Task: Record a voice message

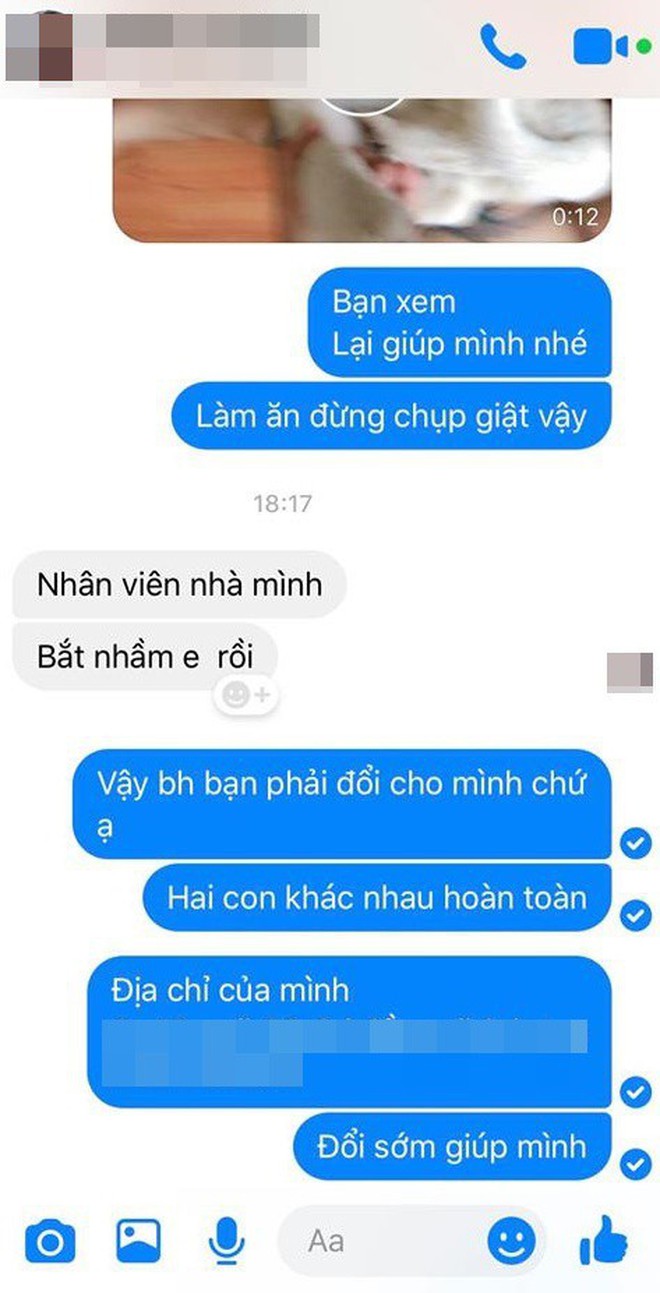Action: tap(227, 1242)
